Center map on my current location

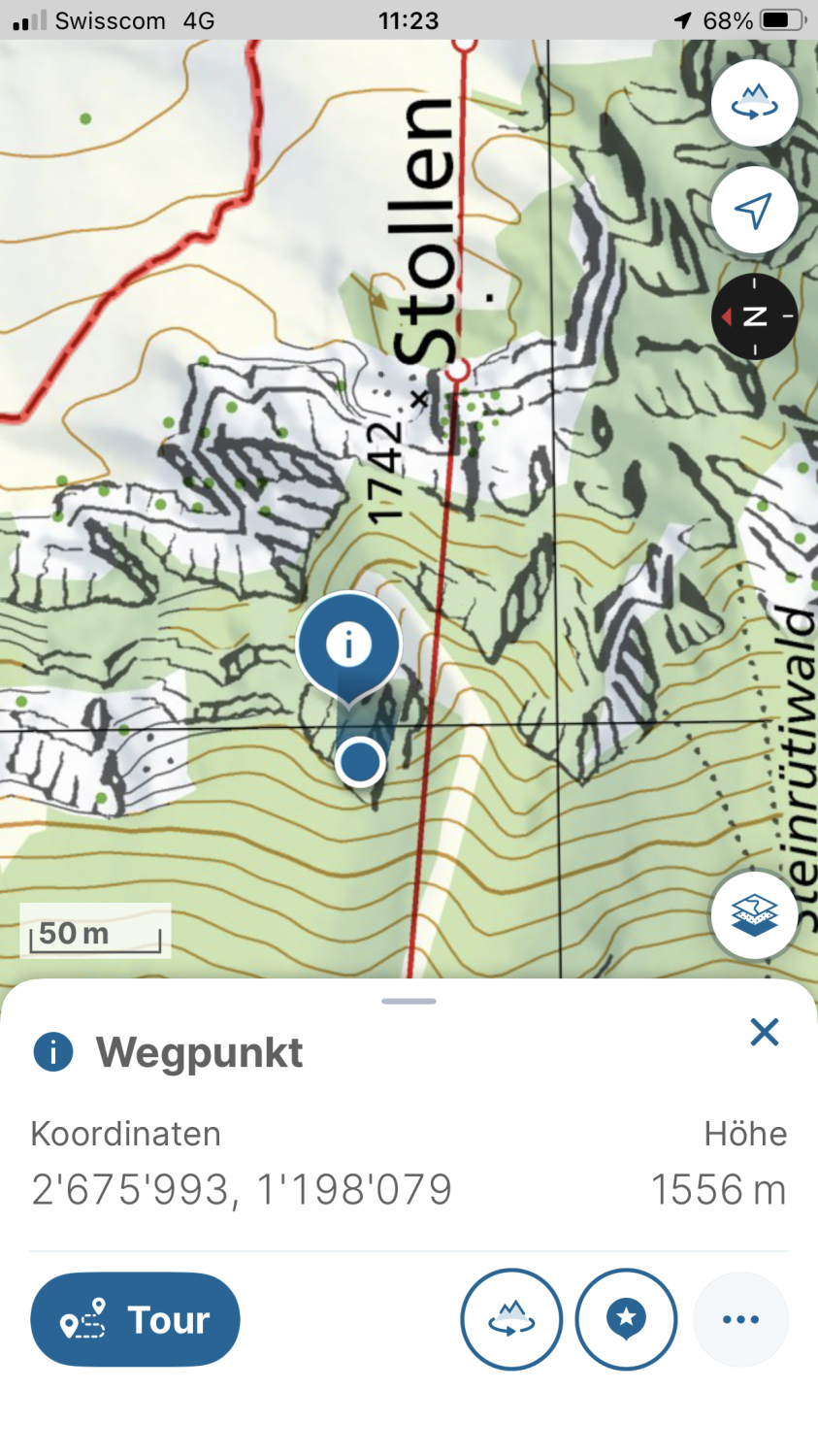754,210
